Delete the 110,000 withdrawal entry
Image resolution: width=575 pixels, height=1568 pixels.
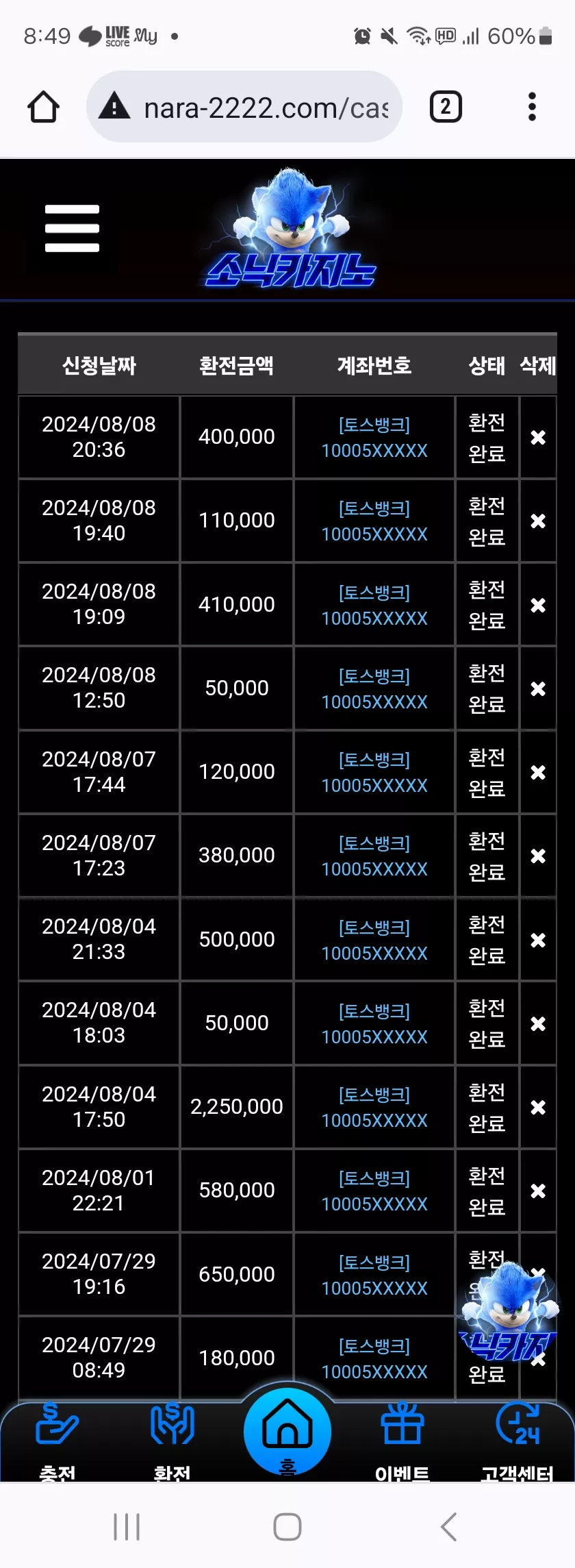(538, 521)
